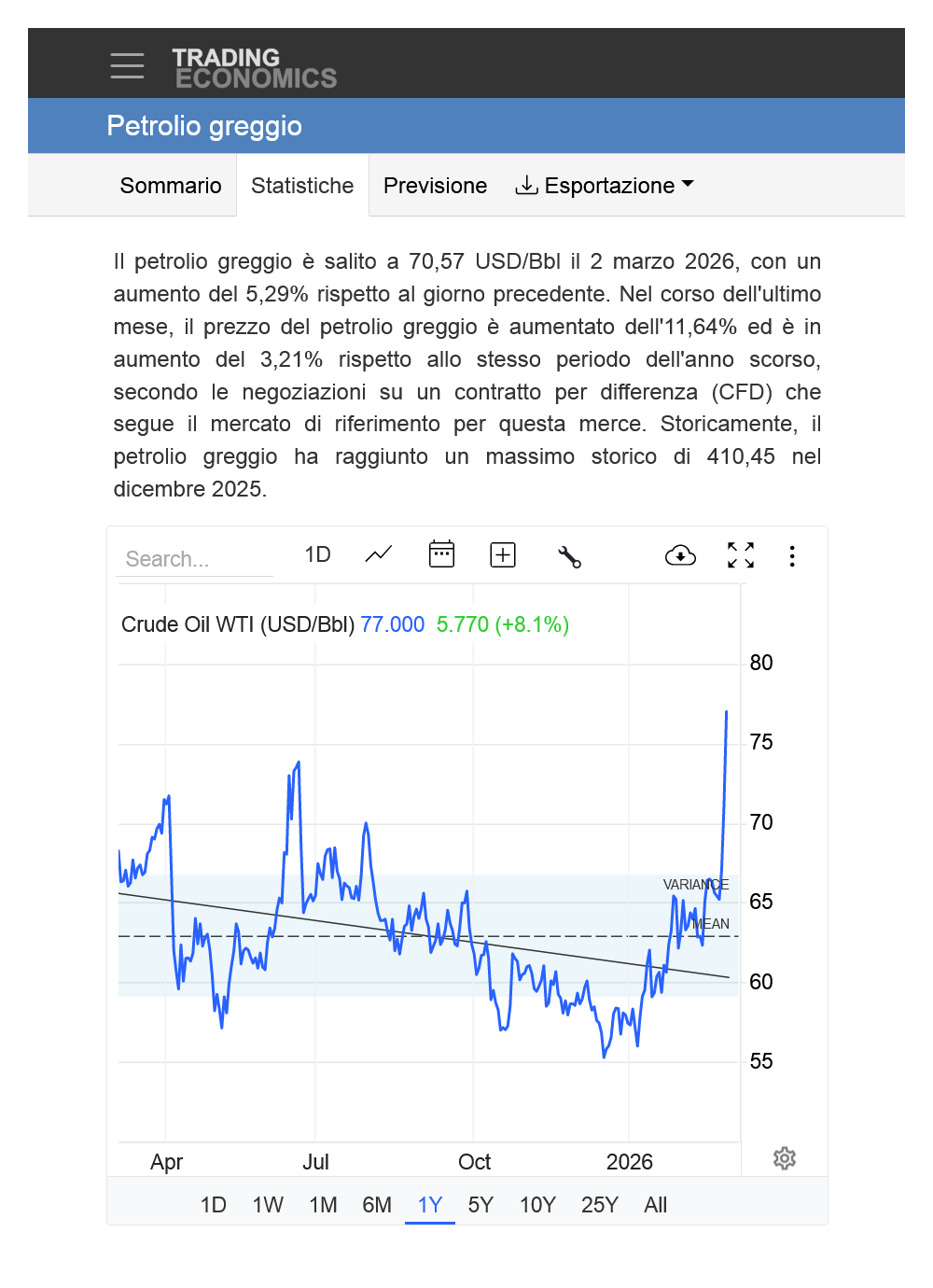Open the hamburger menu
Screen dimensions: 933x1288
click(127, 65)
